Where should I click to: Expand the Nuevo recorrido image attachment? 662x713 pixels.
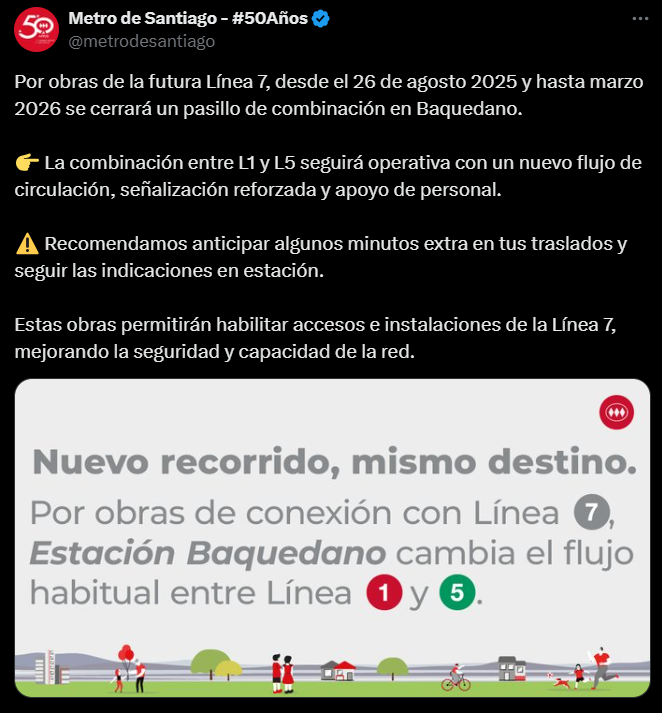click(331, 538)
